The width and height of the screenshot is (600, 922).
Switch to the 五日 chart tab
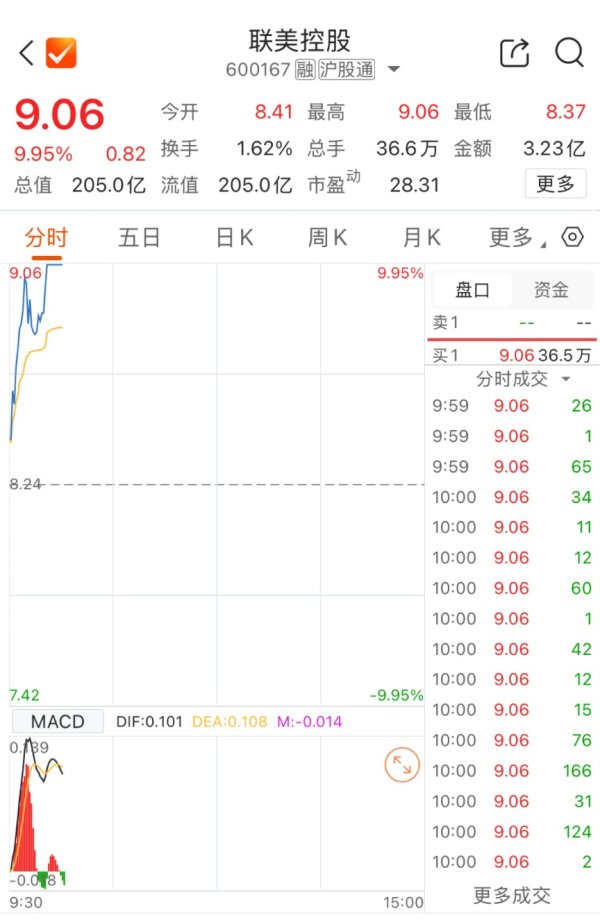(139, 238)
